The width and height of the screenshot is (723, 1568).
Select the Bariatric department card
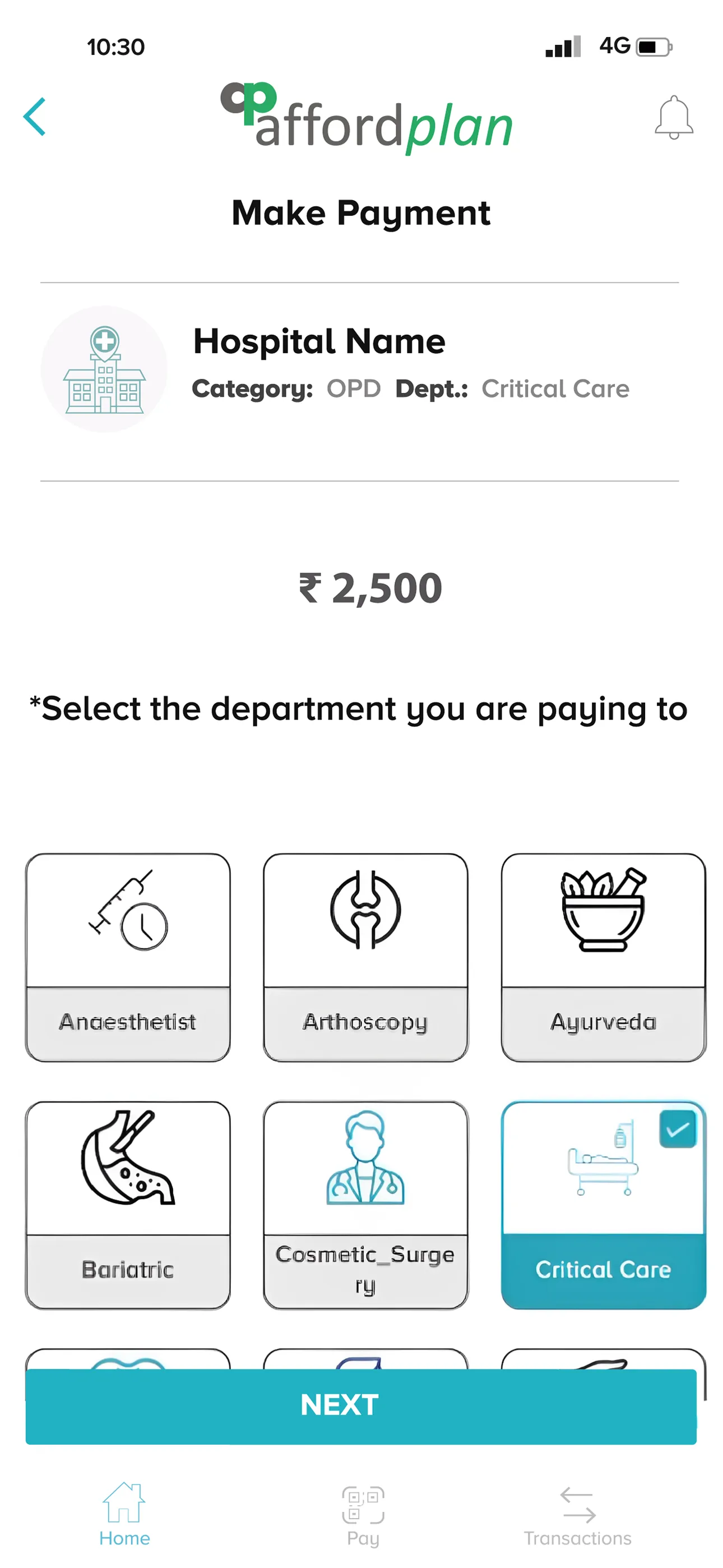[x=128, y=1205]
